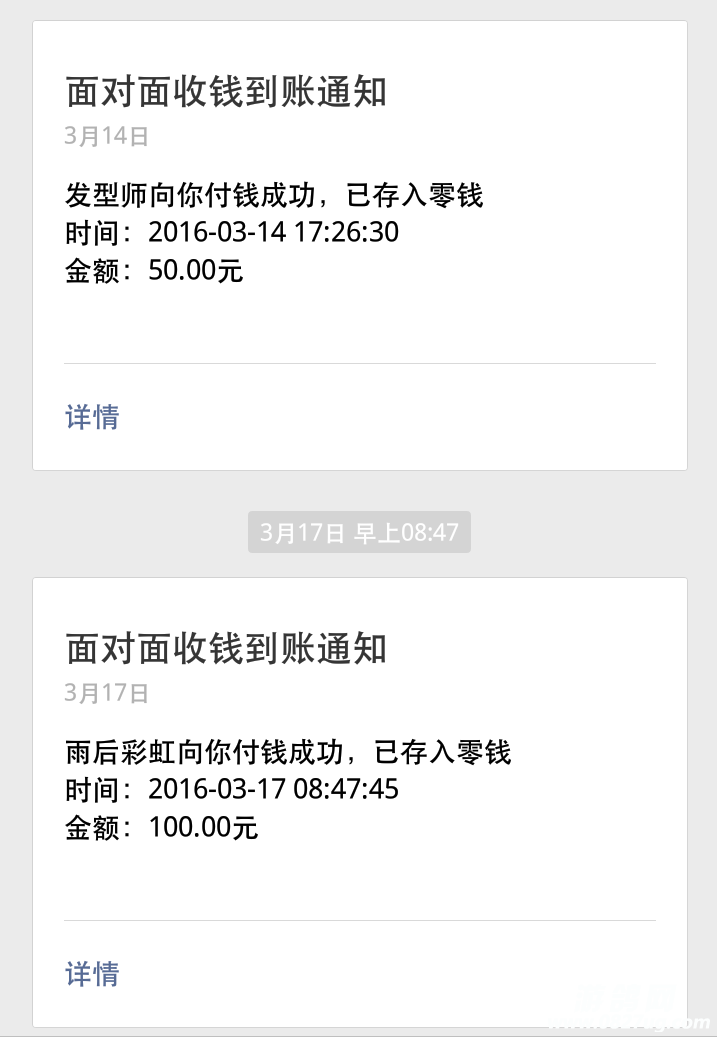717x1037 pixels.
Task: View 详情 of the 雨后彩虹 100.00元 payment
Action: coord(92,974)
